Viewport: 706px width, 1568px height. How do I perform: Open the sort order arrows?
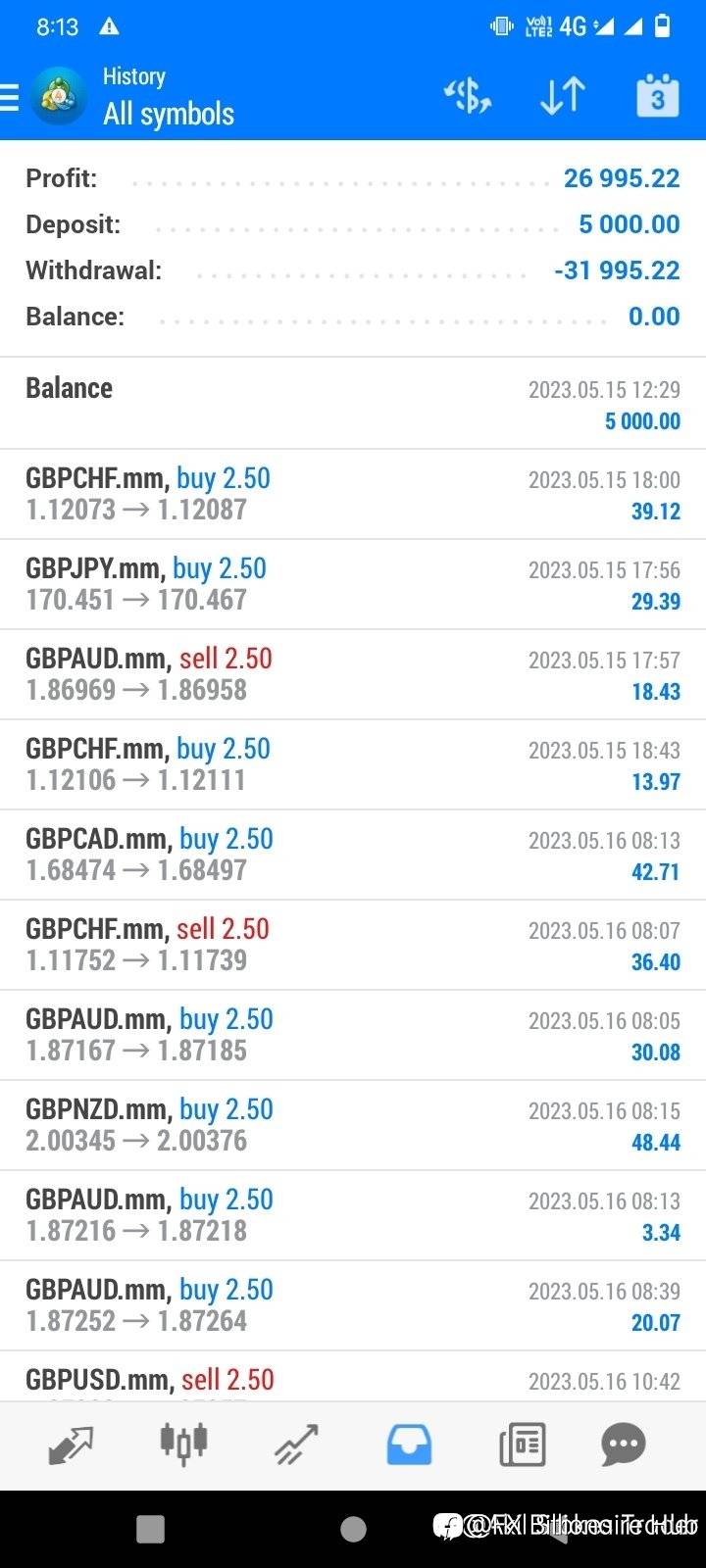click(563, 96)
